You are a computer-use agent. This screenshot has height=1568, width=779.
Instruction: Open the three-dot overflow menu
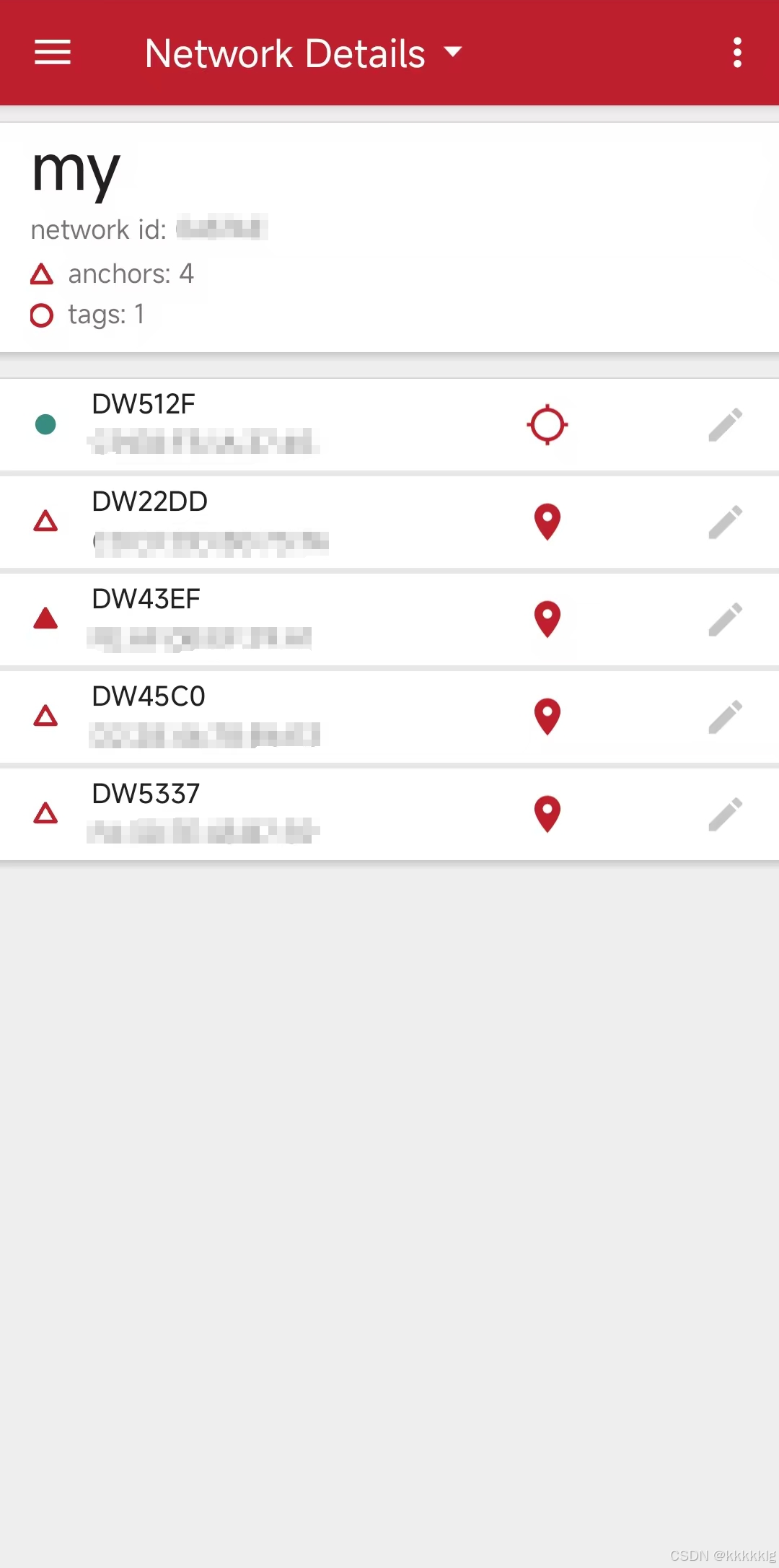tap(736, 53)
